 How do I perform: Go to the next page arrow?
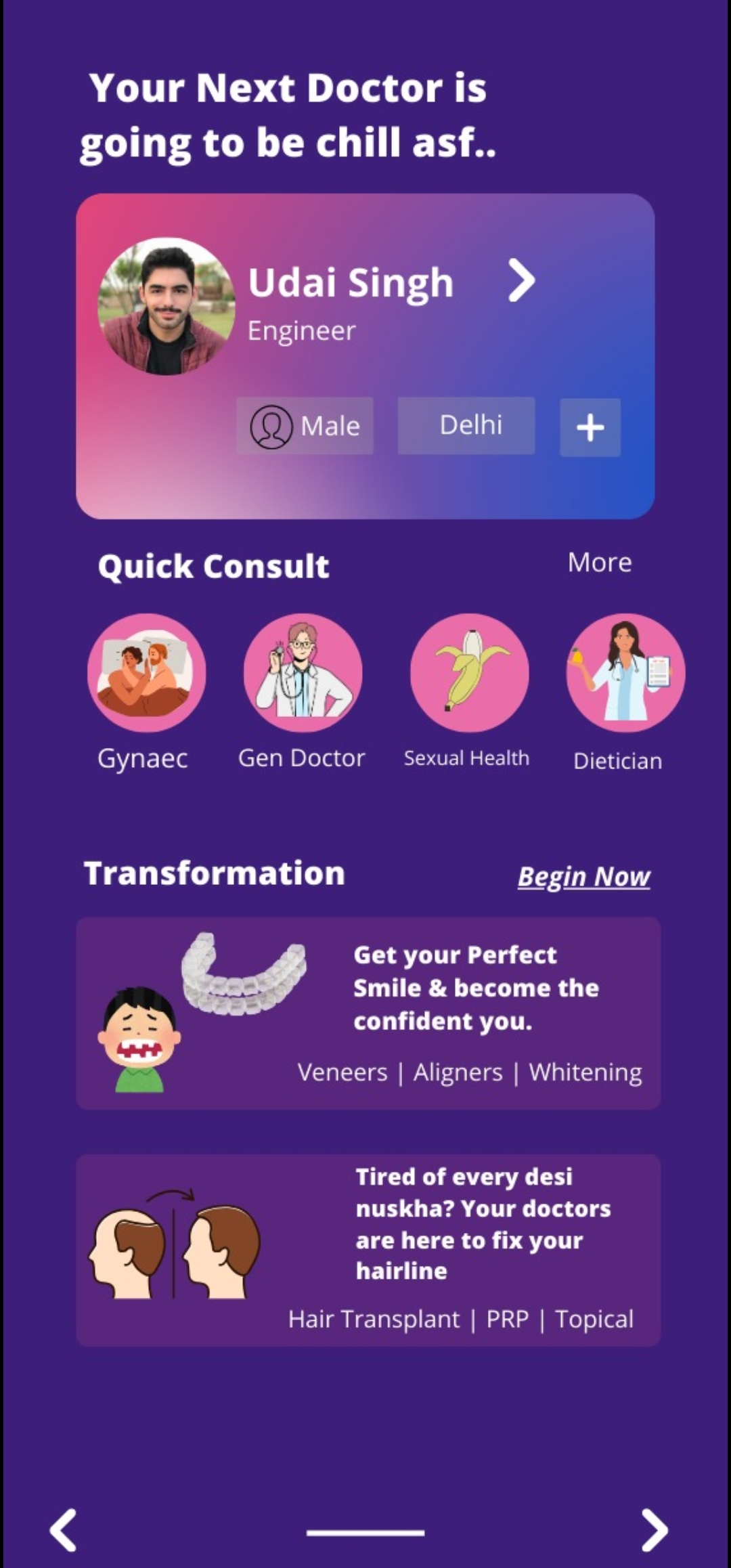point(654,1530)
